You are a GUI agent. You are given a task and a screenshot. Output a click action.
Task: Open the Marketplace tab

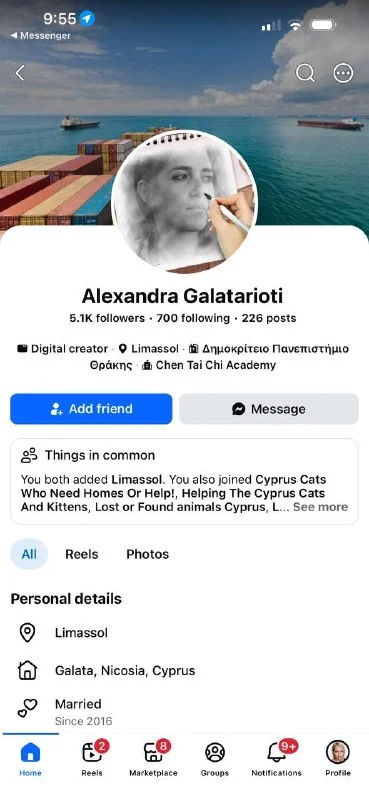pos(153,759)
